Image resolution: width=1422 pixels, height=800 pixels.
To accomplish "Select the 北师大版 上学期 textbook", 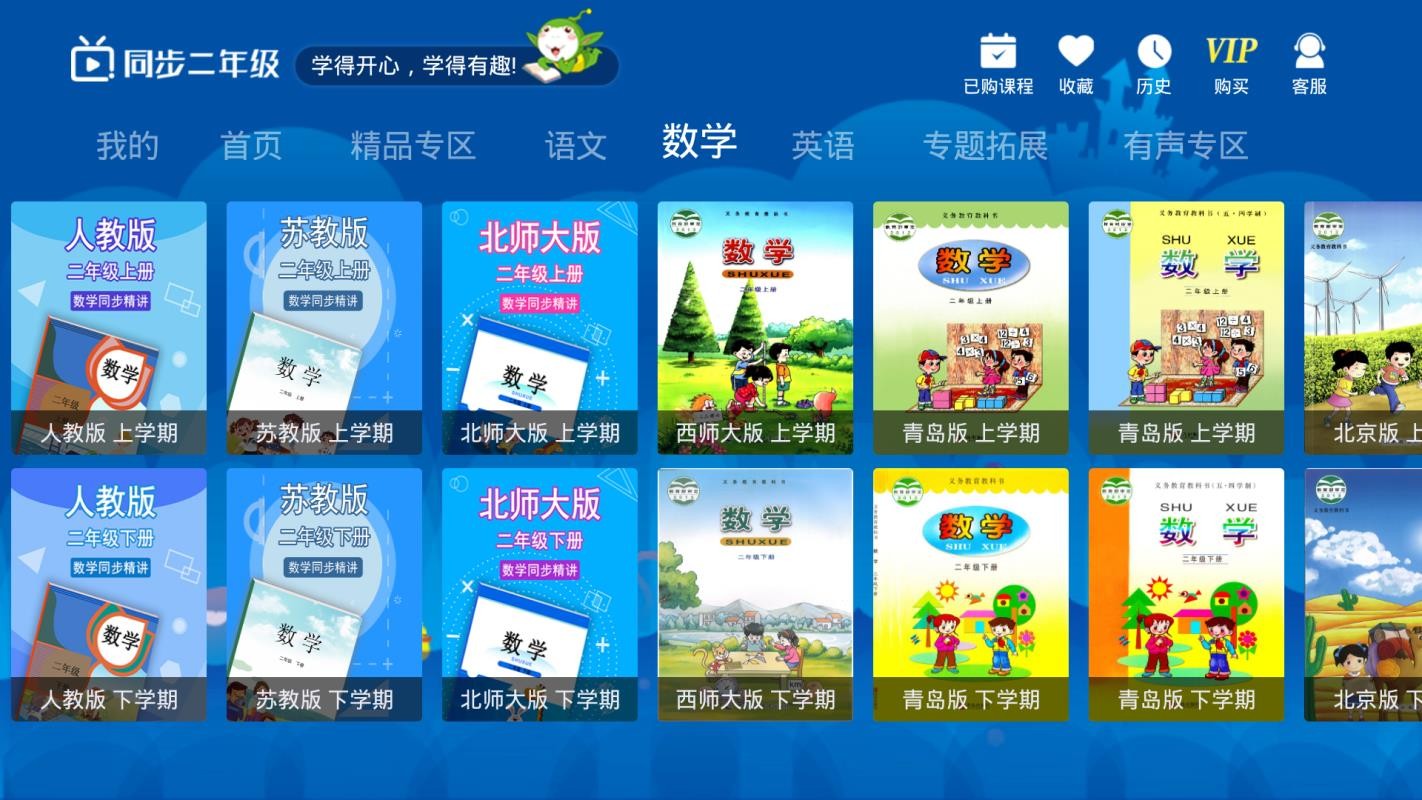I will click(x=540, y=328).
